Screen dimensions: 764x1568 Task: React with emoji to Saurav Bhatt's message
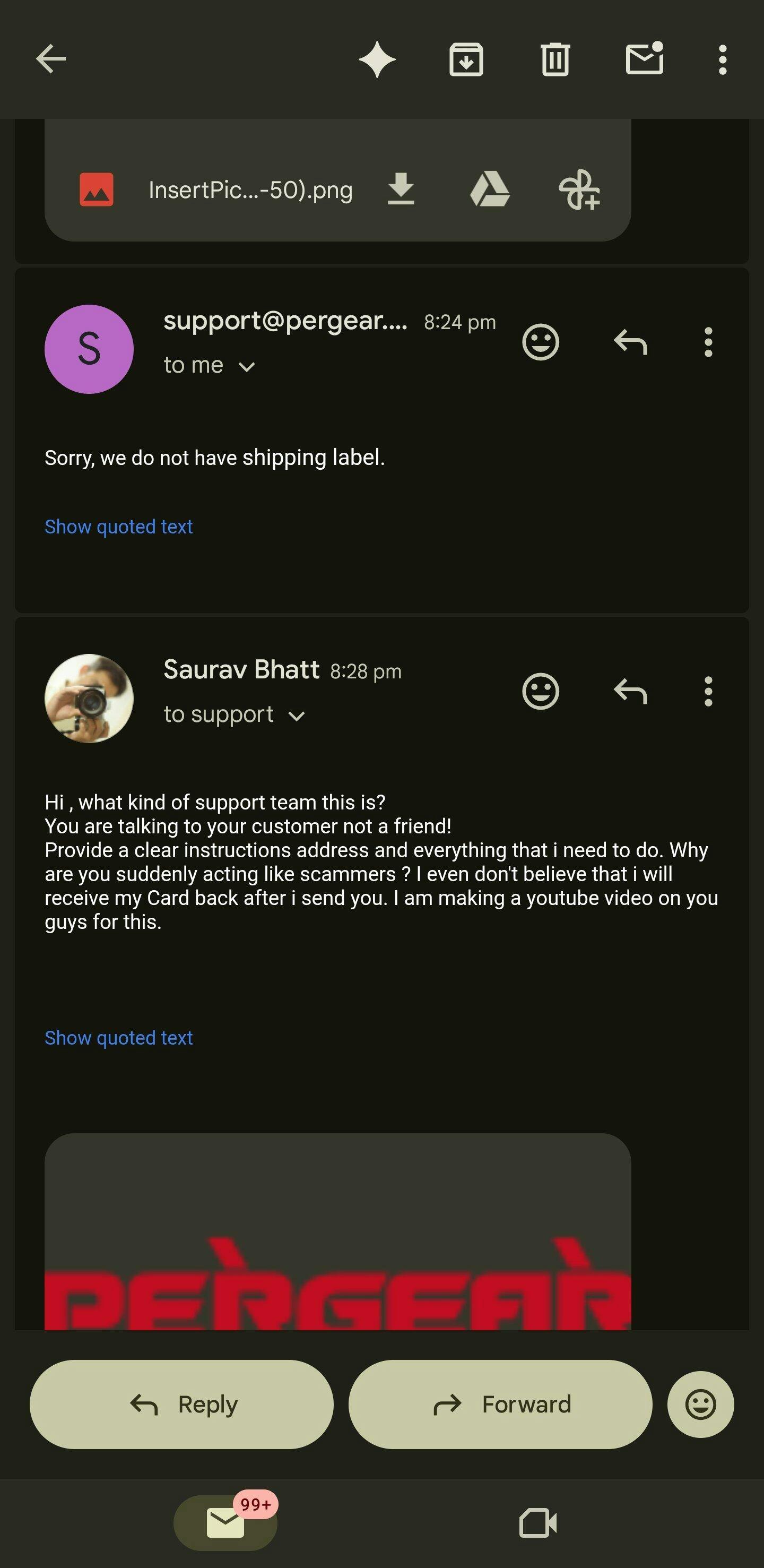[540, 692]
